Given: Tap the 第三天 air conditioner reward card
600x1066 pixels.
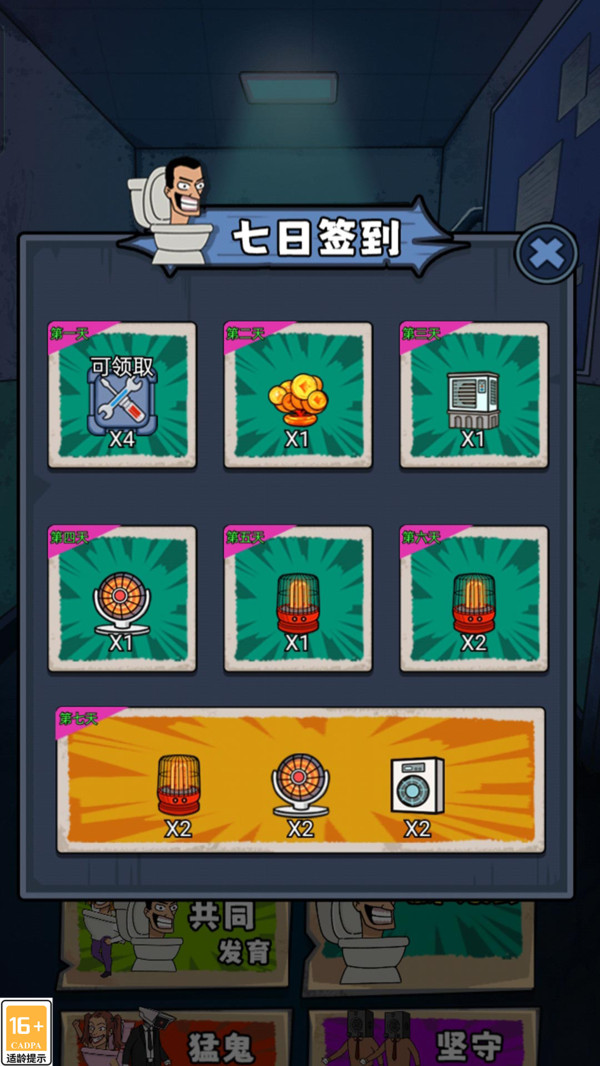Looking at the screenshot, I should click(474, 395).
